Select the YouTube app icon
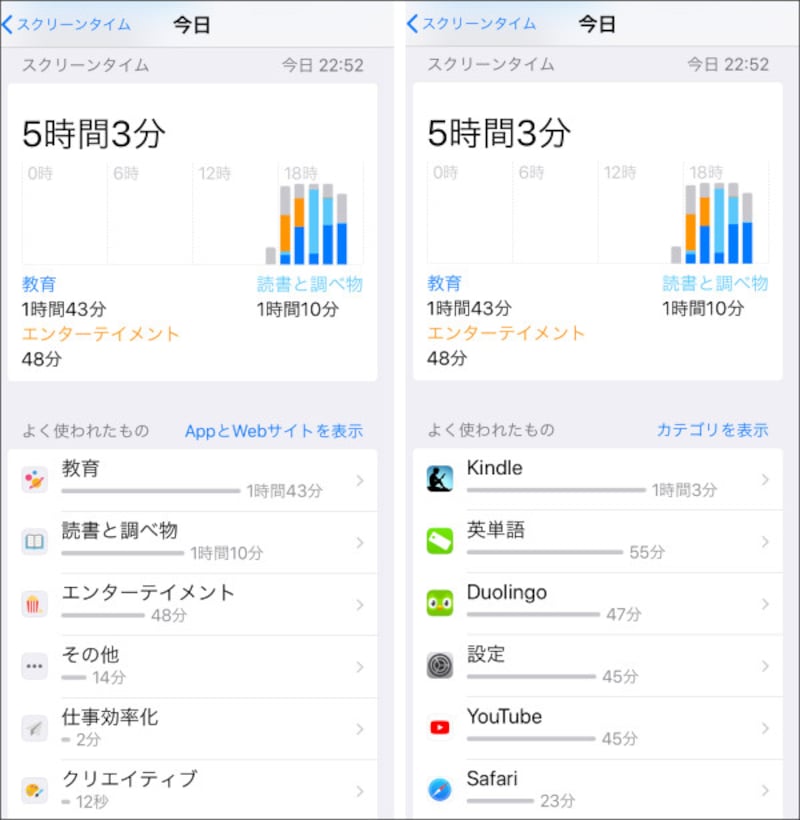800x820 pixels. (x=440, y=727)
